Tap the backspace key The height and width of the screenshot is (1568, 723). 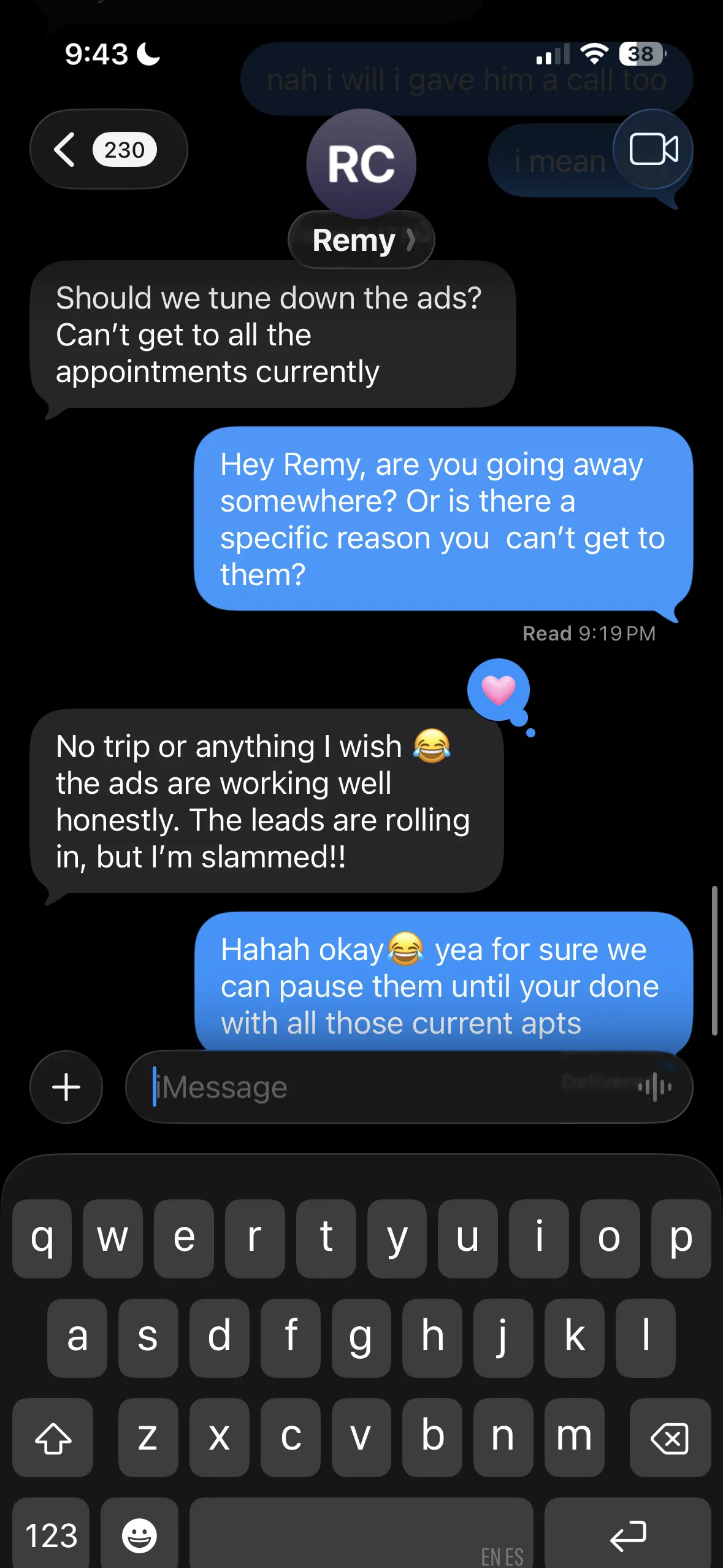tap(670, 1437)
